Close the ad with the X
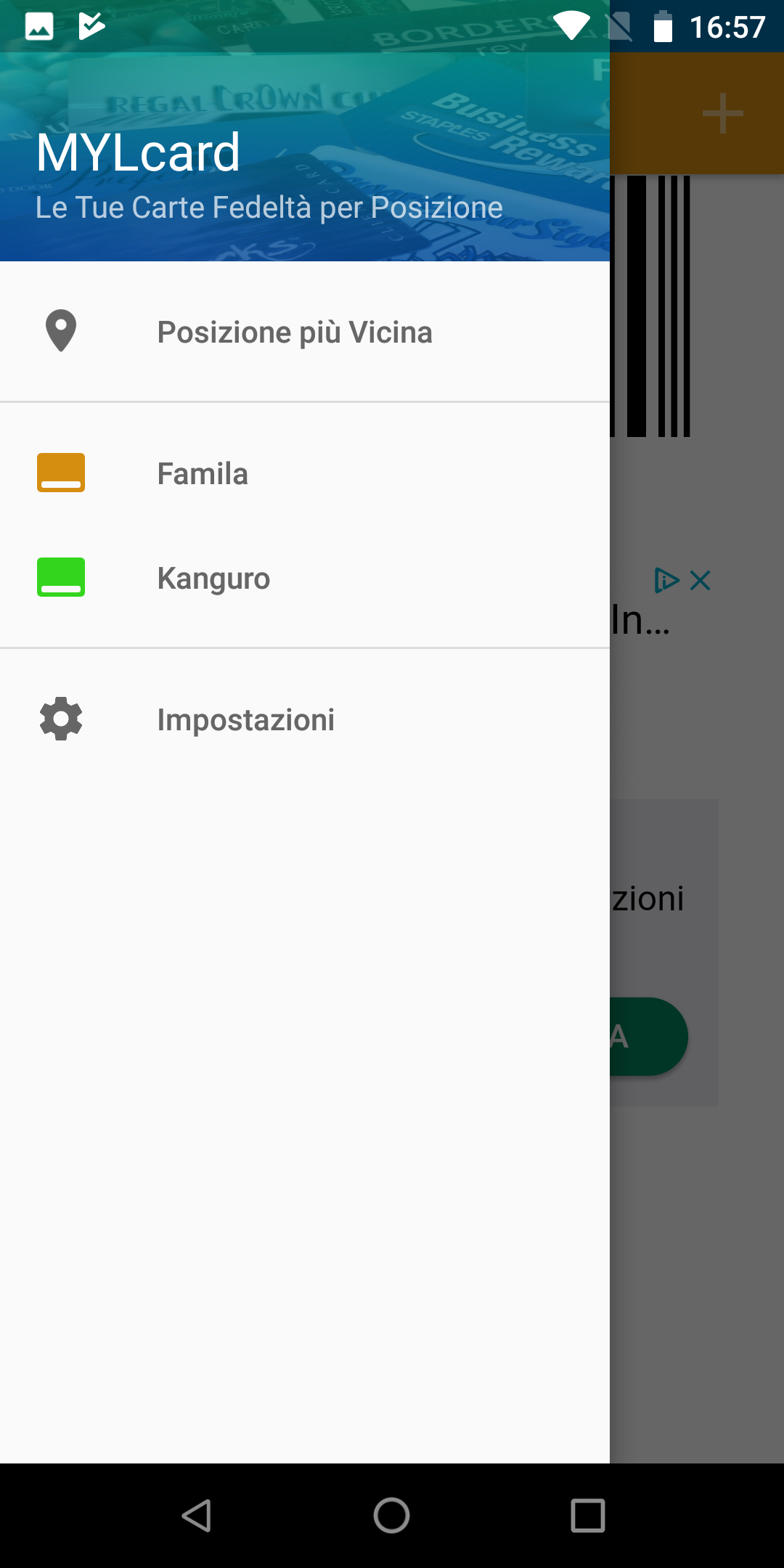 (701, 581)
